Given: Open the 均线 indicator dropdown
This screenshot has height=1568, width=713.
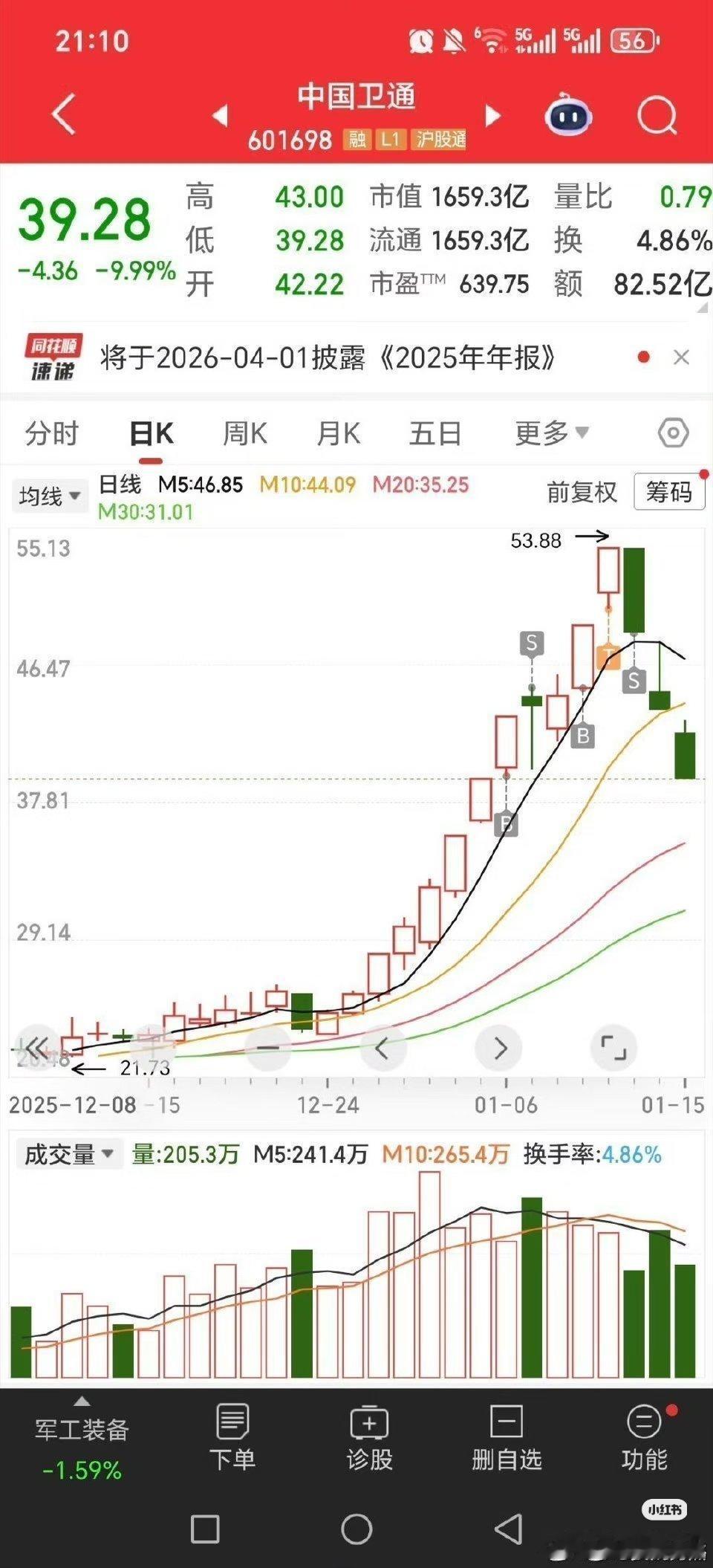Looking at the screenshot, I should [x=50, y=496].
